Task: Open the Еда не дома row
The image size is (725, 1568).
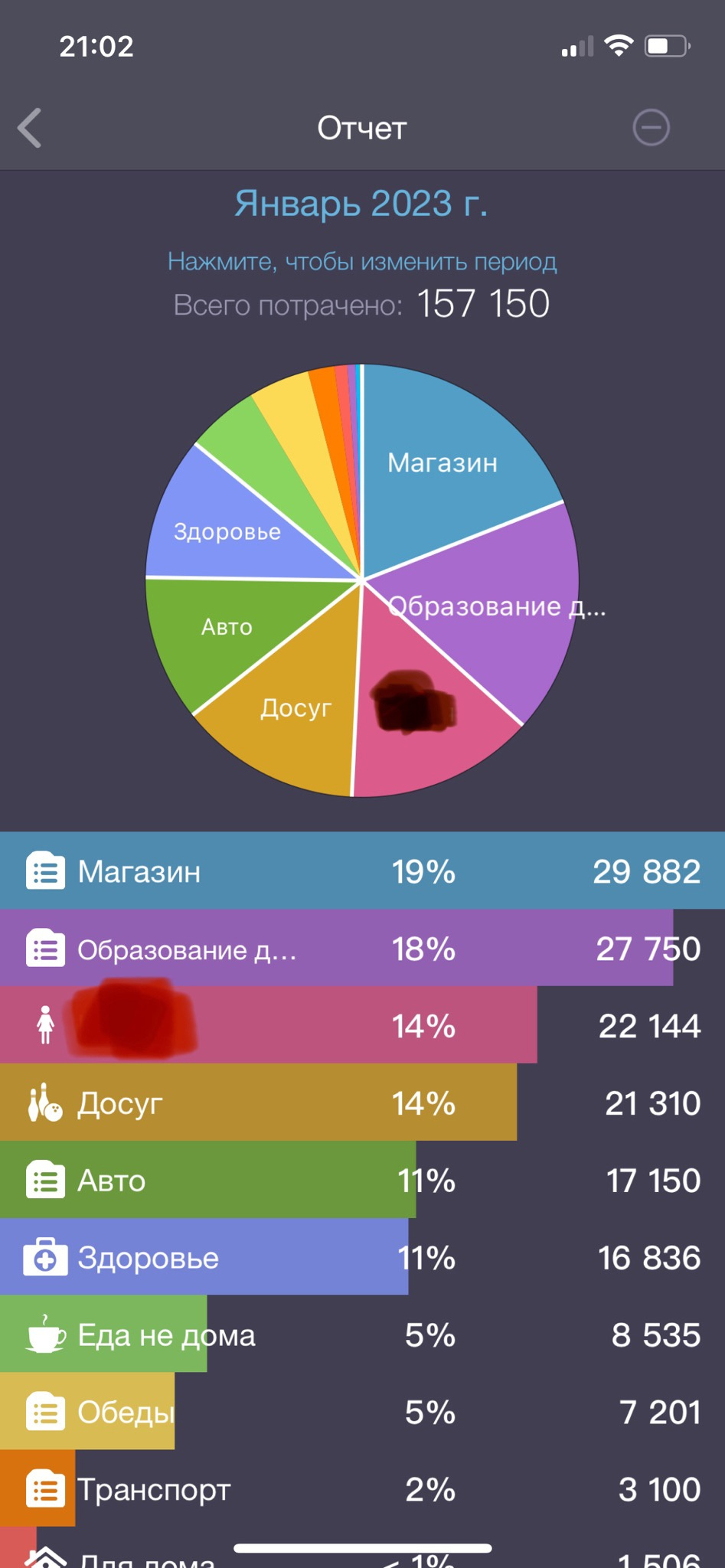Action: tap(362, 1335)
